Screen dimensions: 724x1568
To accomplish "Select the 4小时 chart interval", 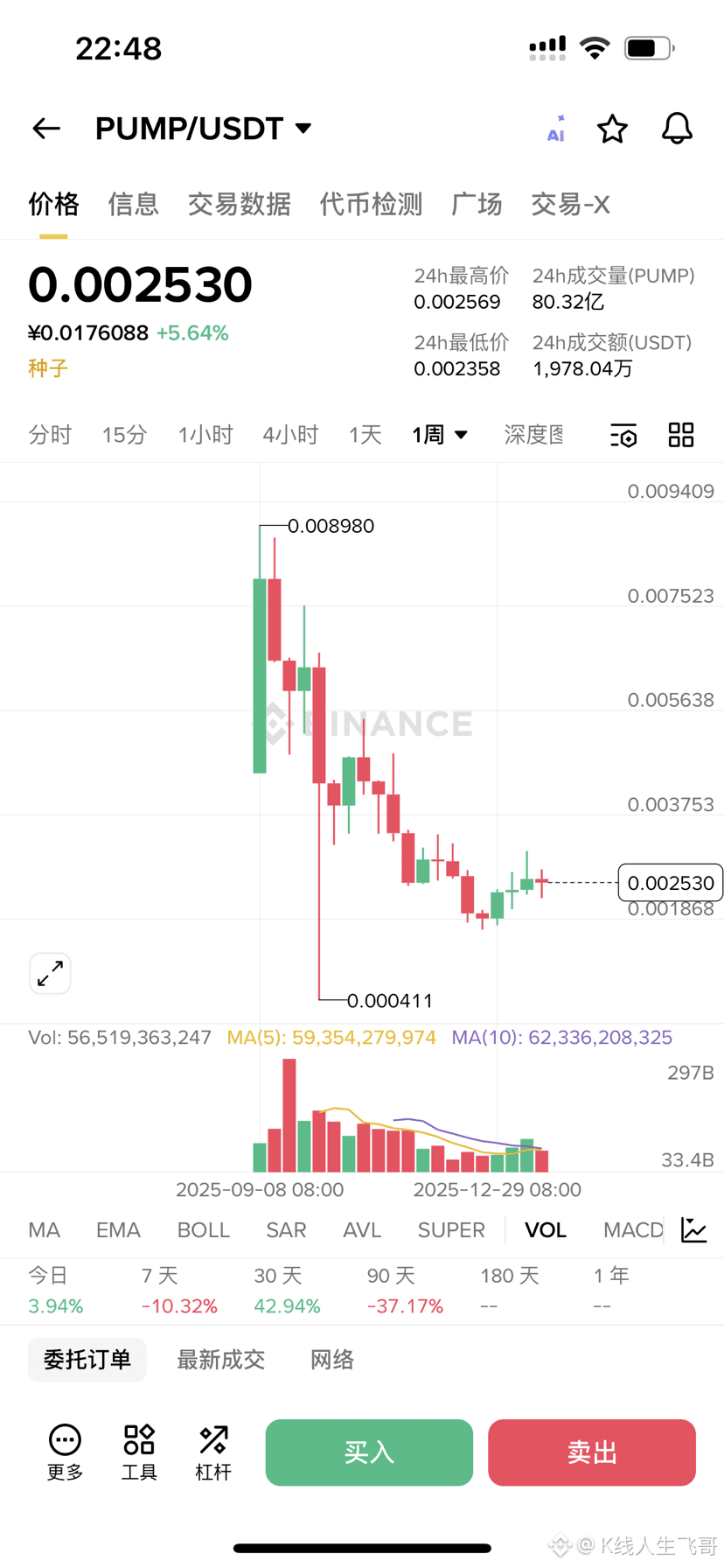I will pos(289,435).
